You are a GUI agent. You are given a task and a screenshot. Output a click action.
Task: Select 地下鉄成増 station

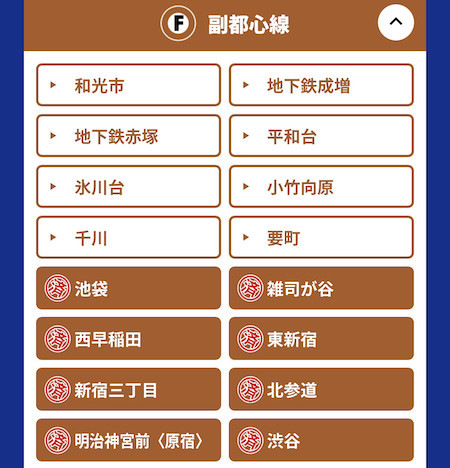tap(321, 85)
